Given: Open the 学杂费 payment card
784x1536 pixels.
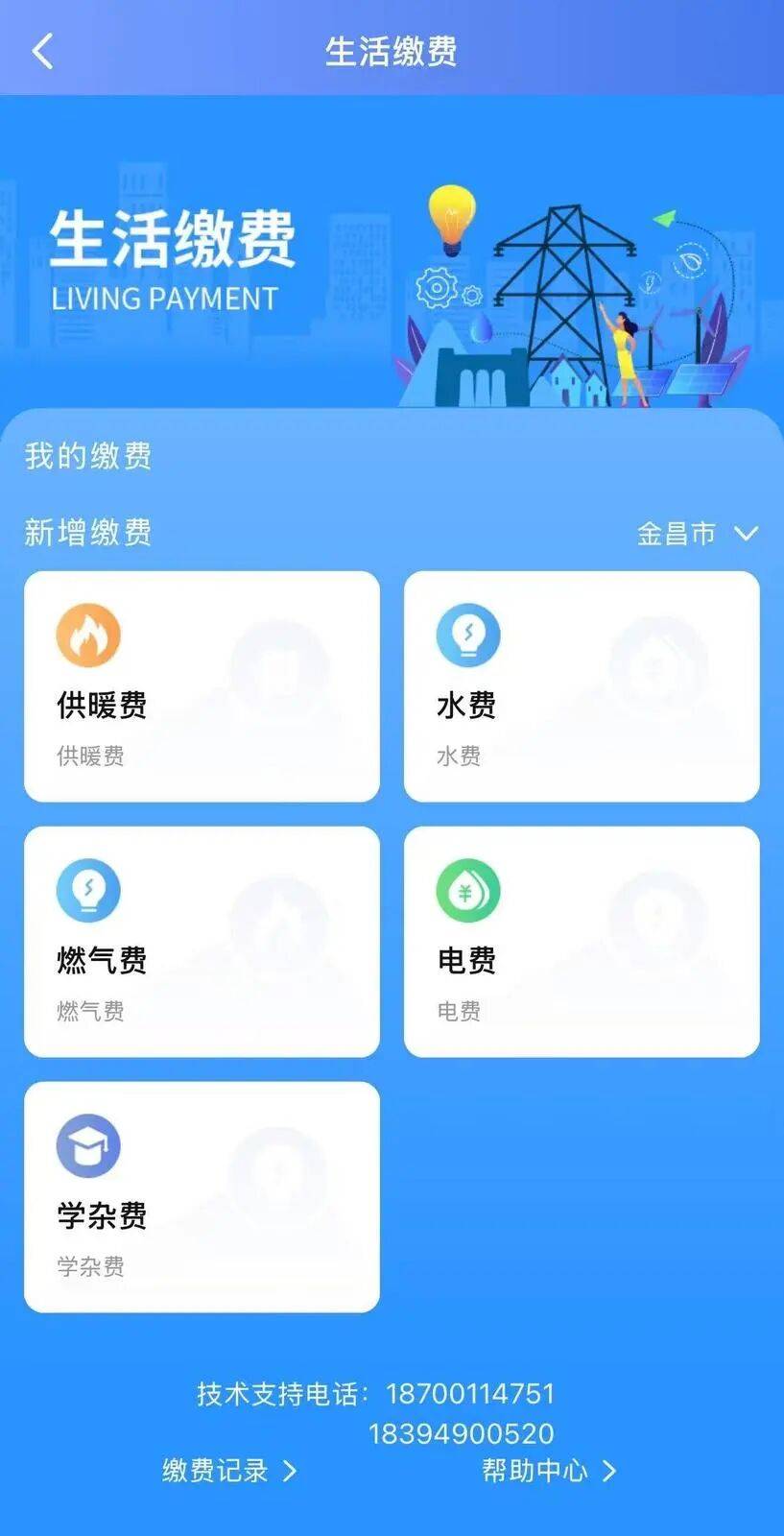Looking at the screenshot, I should [202, 1197].
